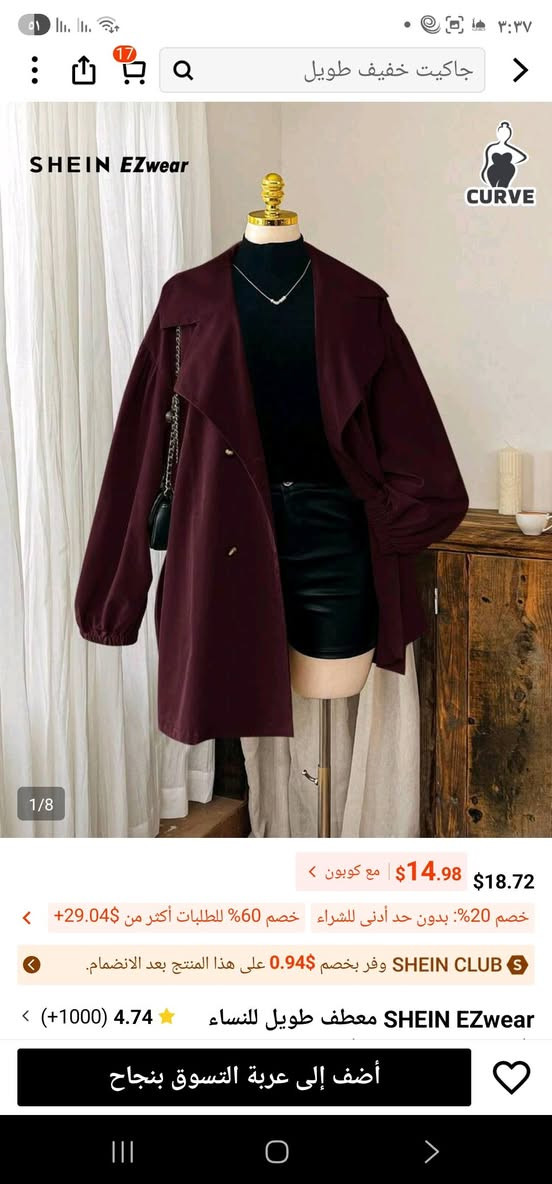Share this product
This screenshot has width=552, height=1184.
click(x=84, y=70)
